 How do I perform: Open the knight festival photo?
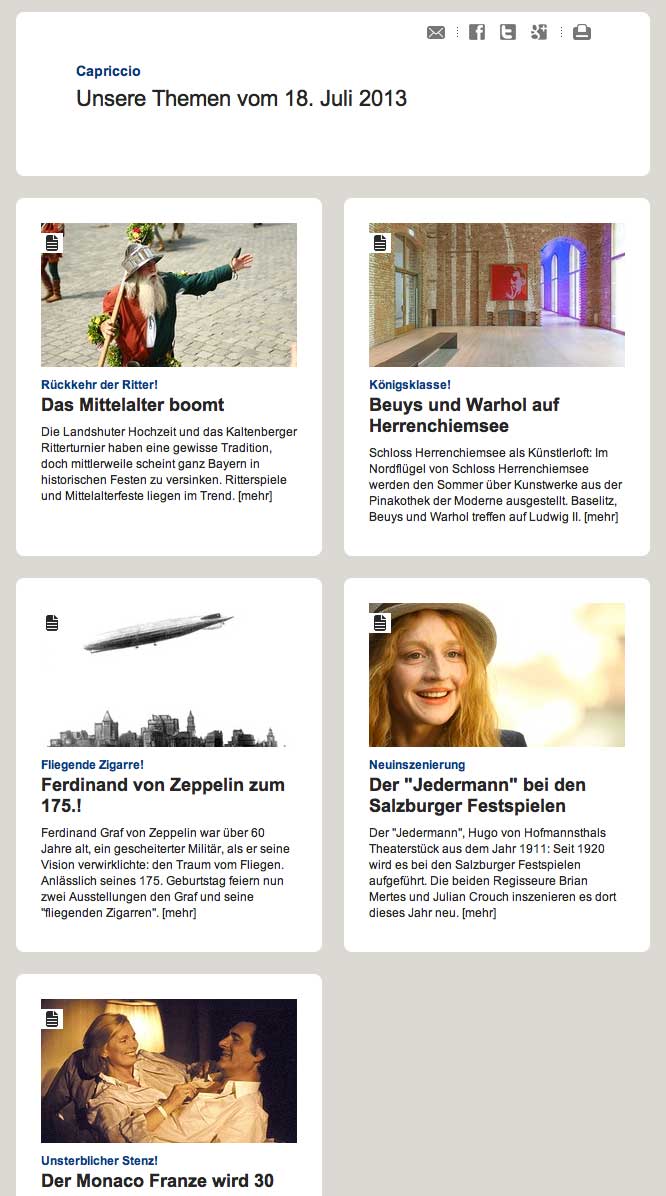169,295
